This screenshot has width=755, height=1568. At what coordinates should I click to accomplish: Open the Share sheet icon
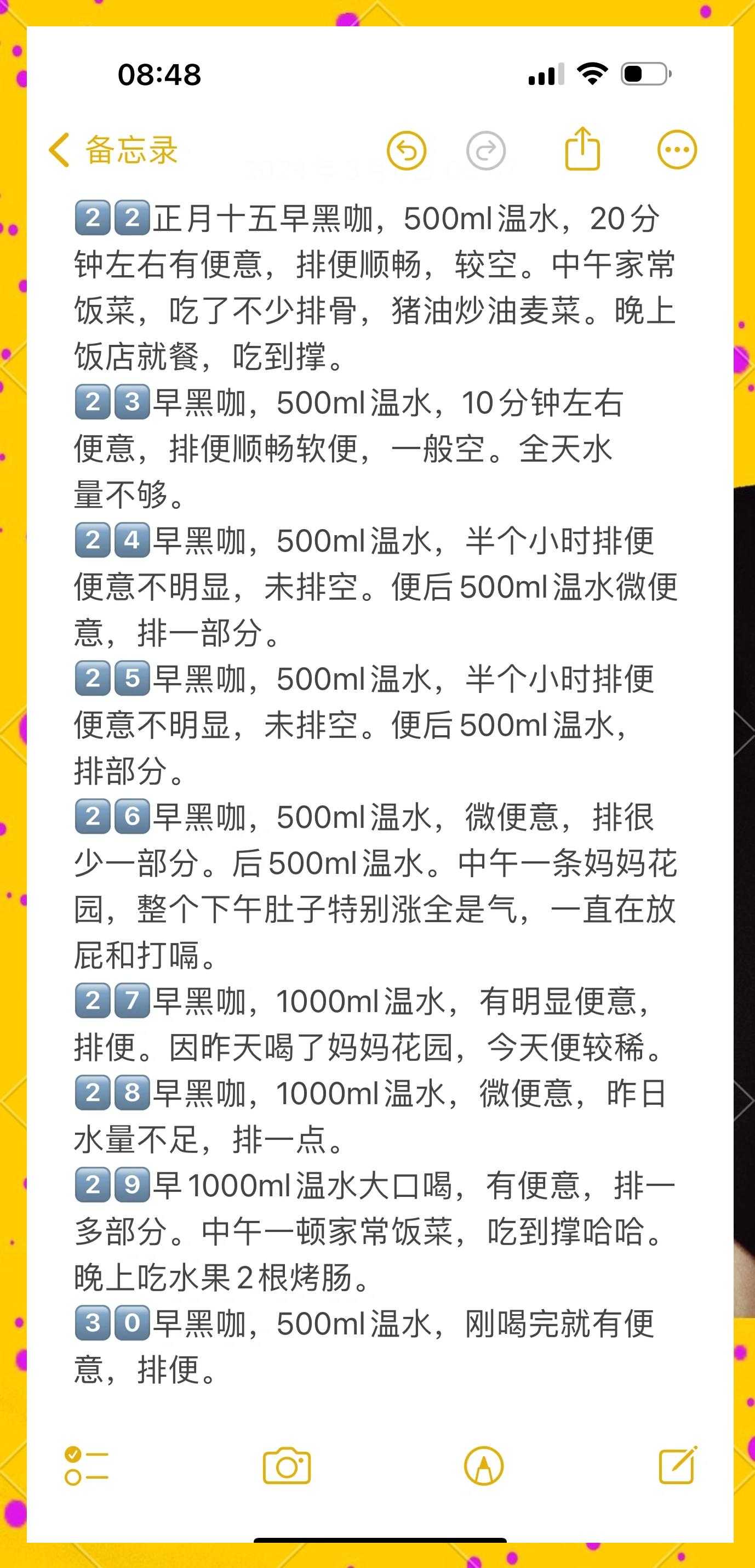click(583, 149)
